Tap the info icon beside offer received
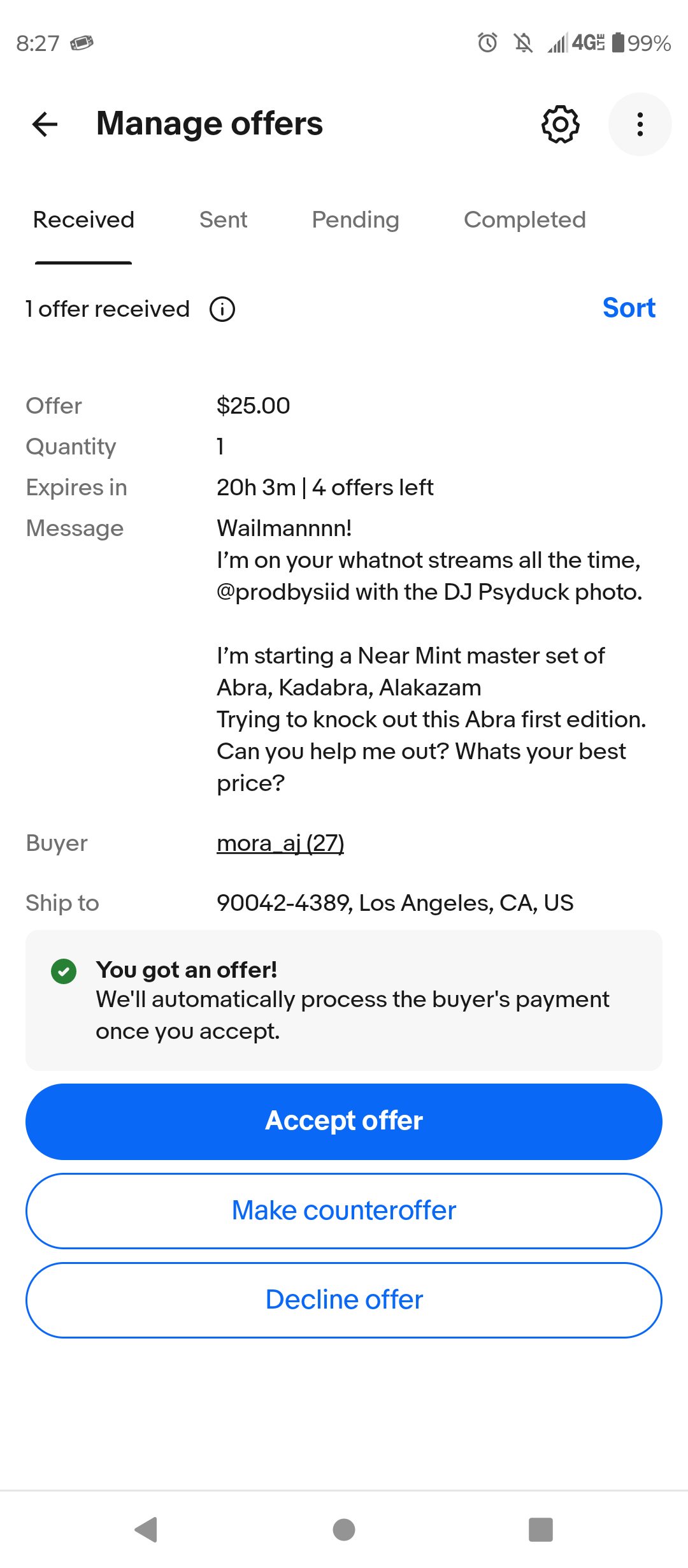Screen dimensions: 688x1568 click(222, 309)
